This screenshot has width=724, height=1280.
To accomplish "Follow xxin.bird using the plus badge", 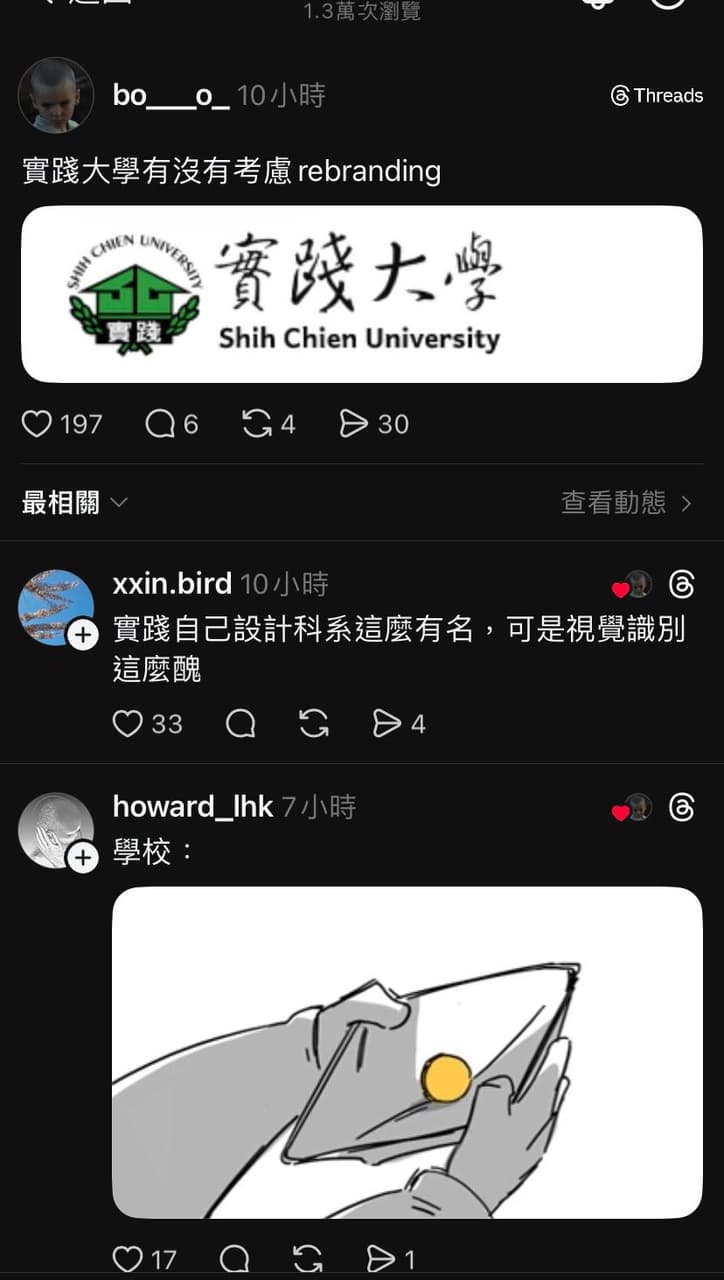I will point(82,634).
